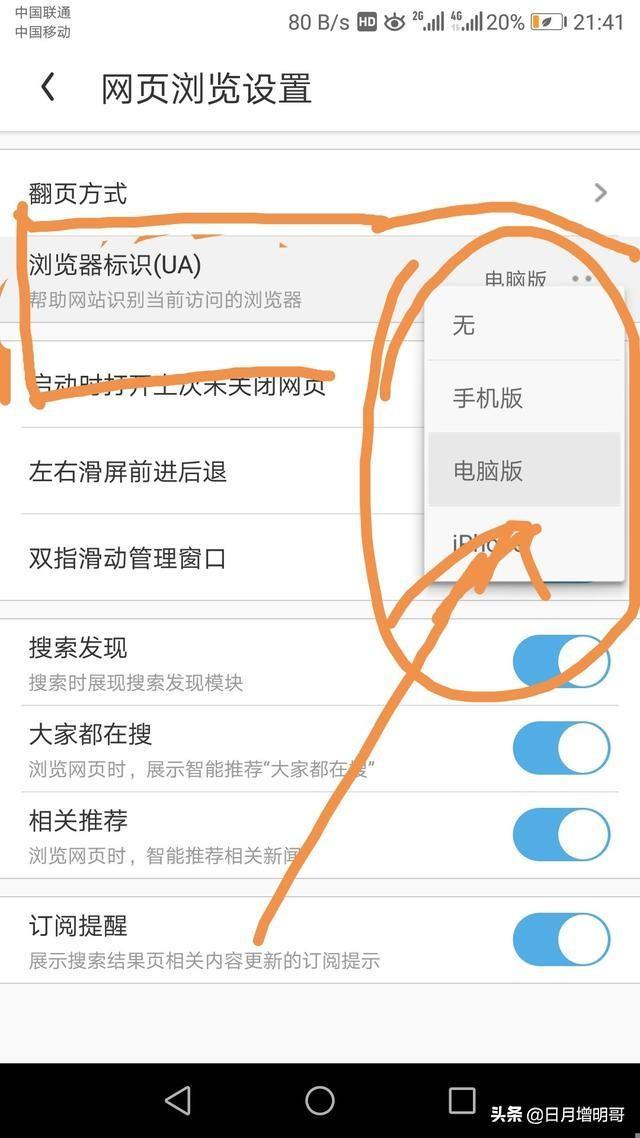Disable the 大家都在搜 switch
640x1138 pixels.
pos(560,748)
